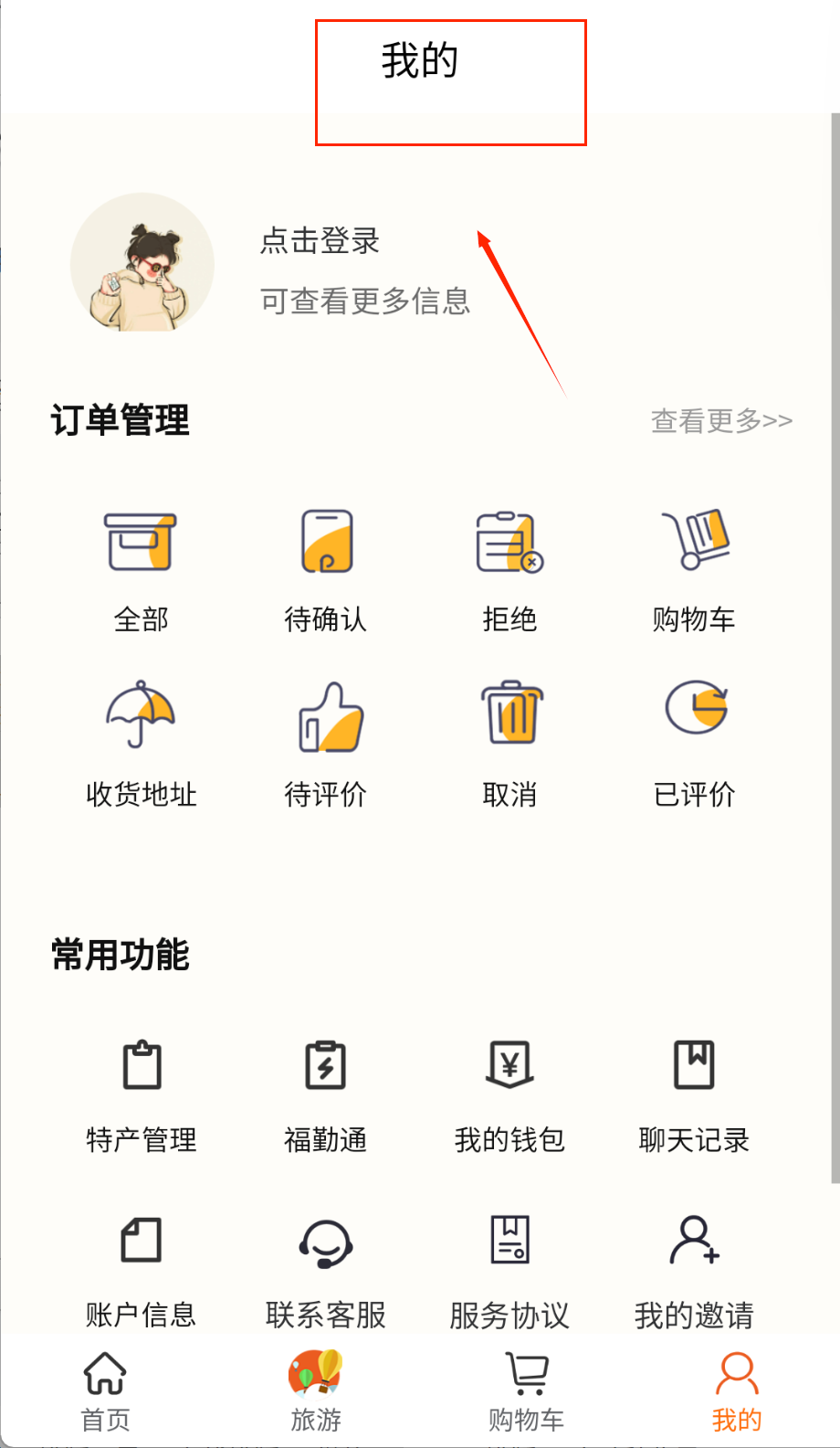This screenshot has height=1448, width=840.
Task: Open 服务协议
Action: point(509,1268)
